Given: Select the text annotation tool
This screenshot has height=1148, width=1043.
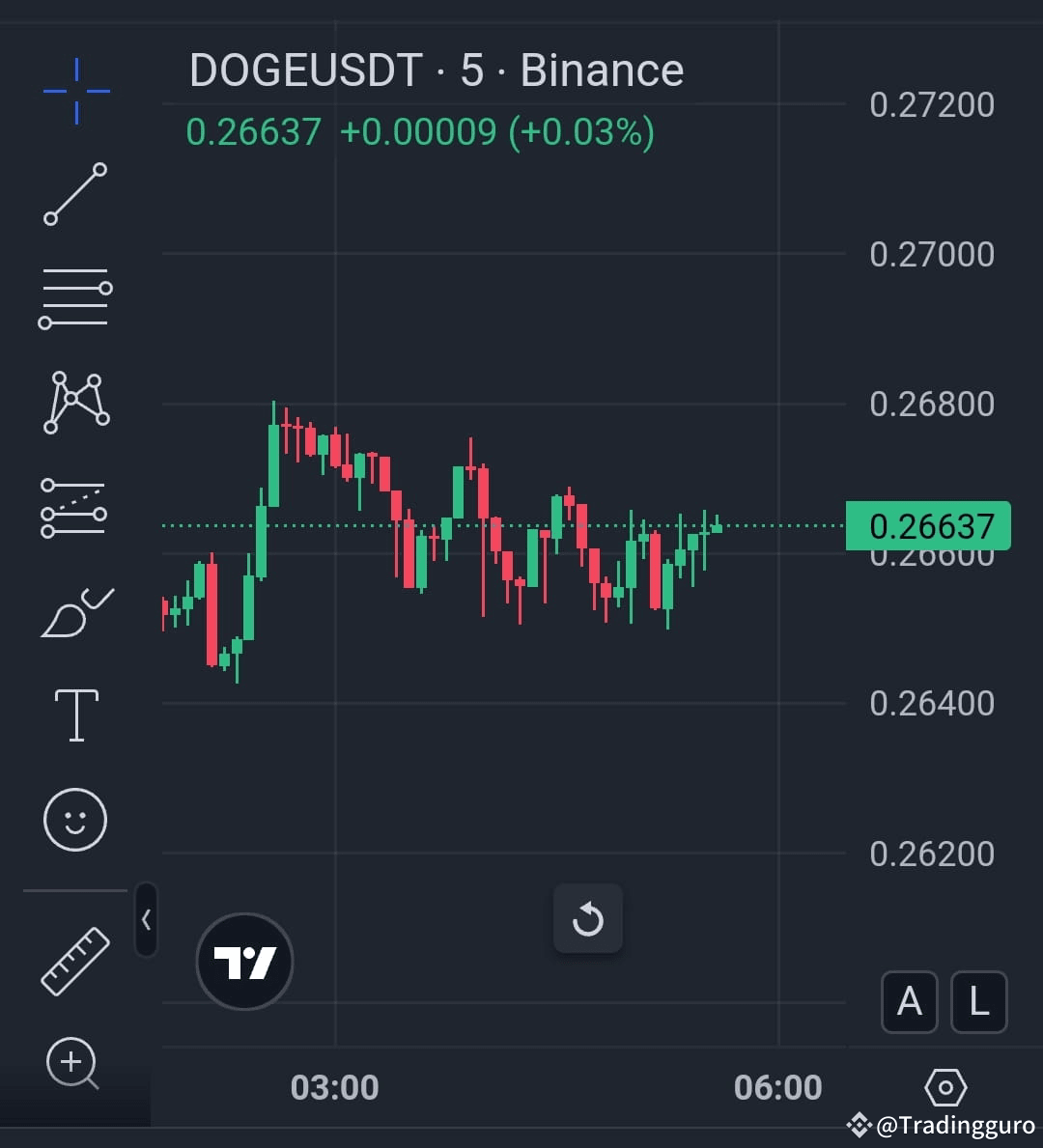Looking at the screenshot, I should coord(75,713).
